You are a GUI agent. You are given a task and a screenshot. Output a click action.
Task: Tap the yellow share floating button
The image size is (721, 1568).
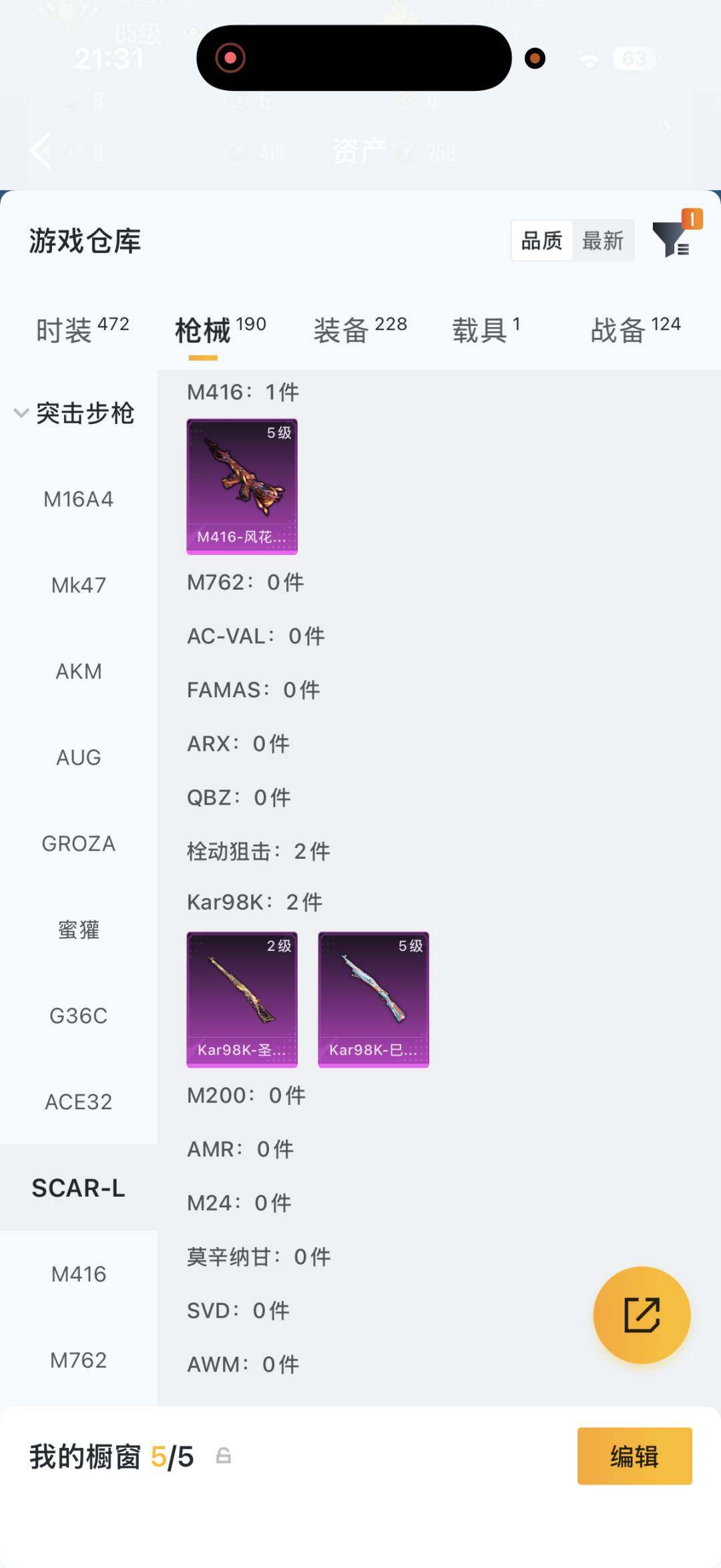point(642,1315)
